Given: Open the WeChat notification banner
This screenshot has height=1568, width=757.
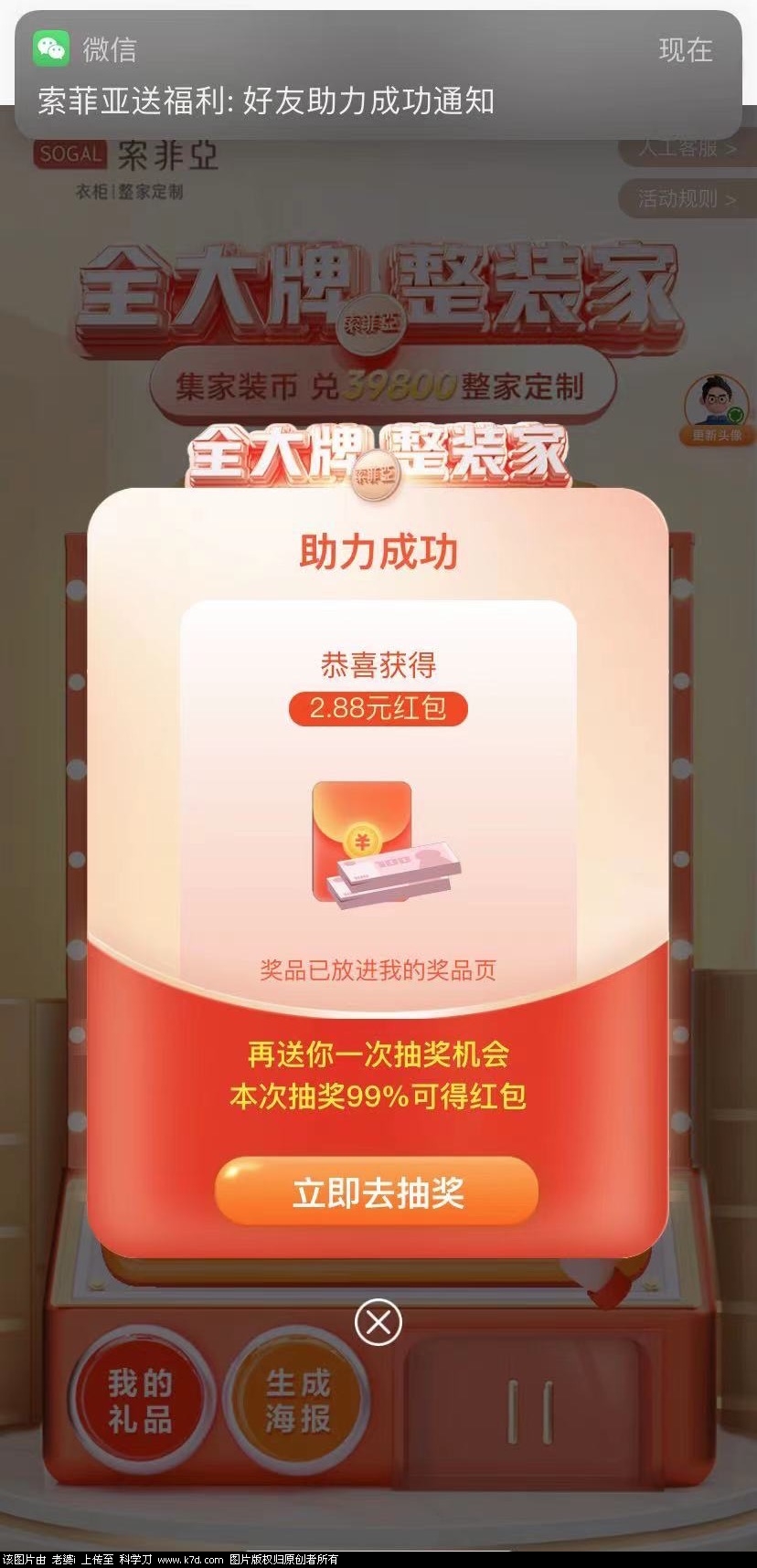Looking at the screenshot, I should click(378, 75).
